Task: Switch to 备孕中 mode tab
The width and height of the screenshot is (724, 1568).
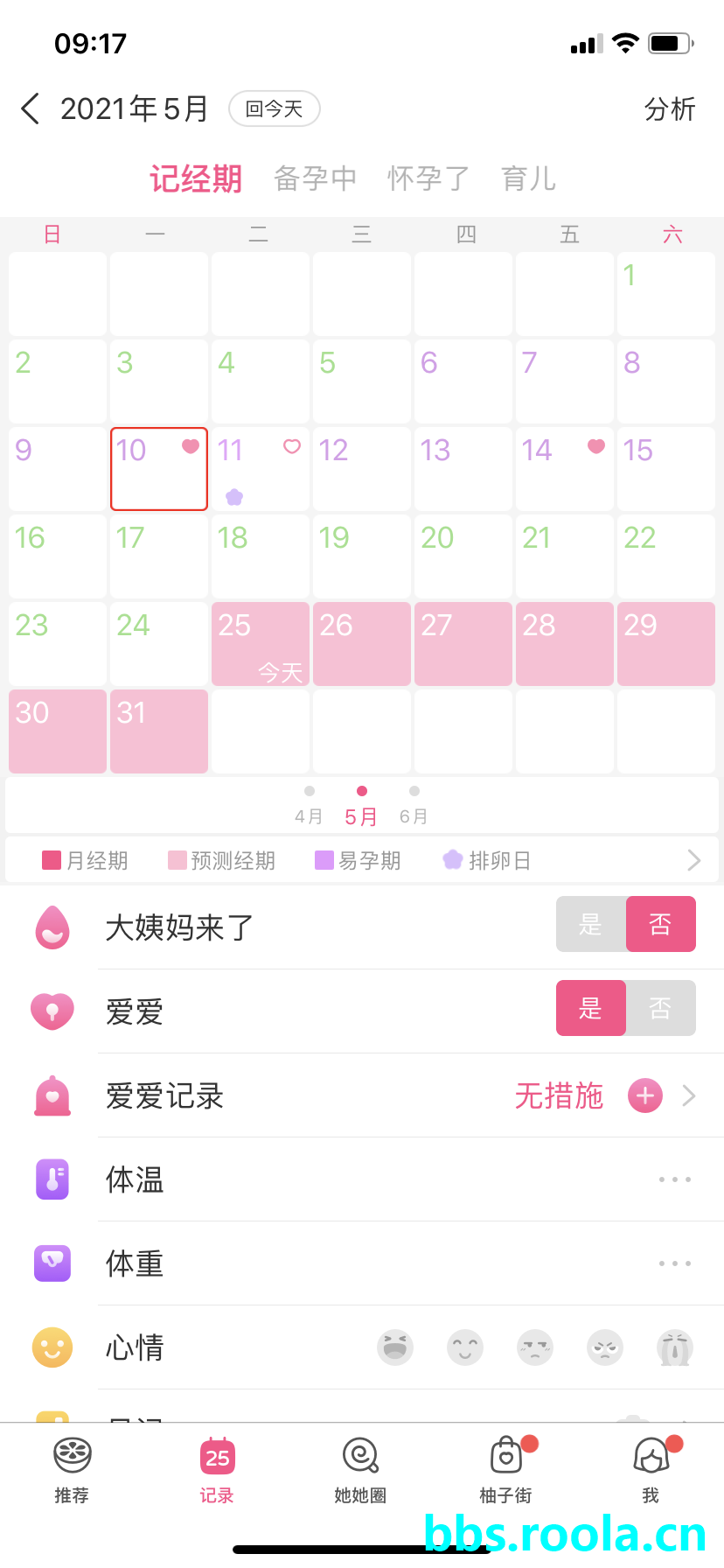Action: pos(315,178)
